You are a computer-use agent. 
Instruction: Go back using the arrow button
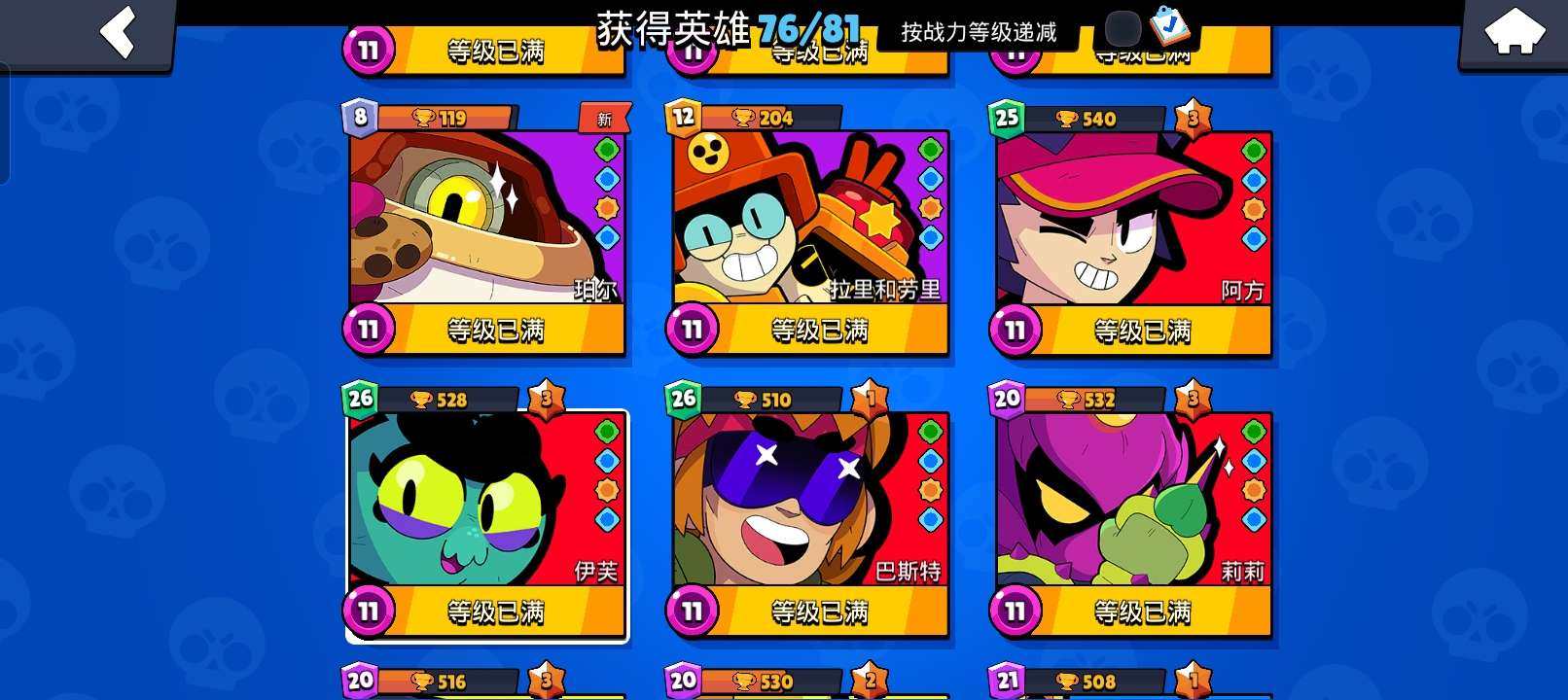pyautogui.click(x=117, y=32)
